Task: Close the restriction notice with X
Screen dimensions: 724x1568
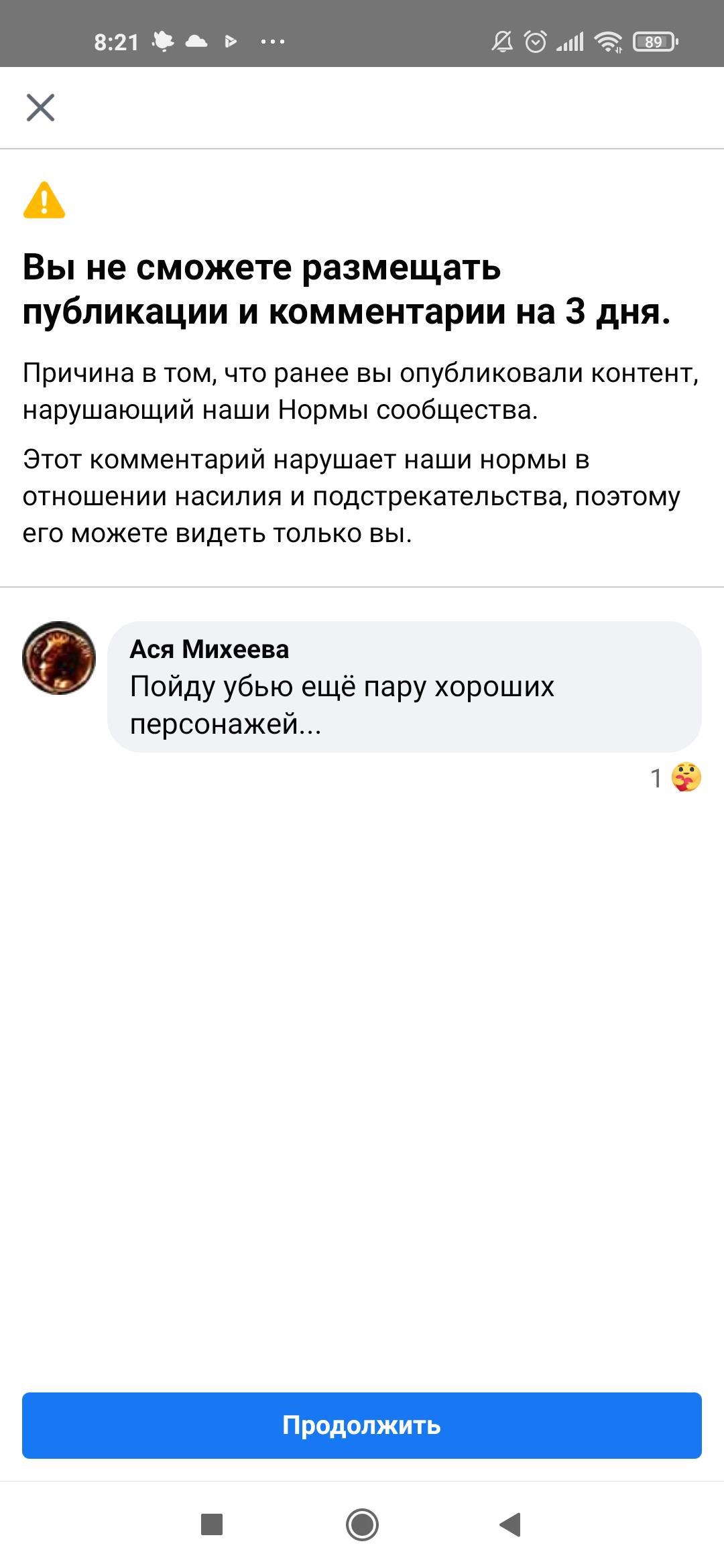Action: pyautogui.click(x=40, y=107)
